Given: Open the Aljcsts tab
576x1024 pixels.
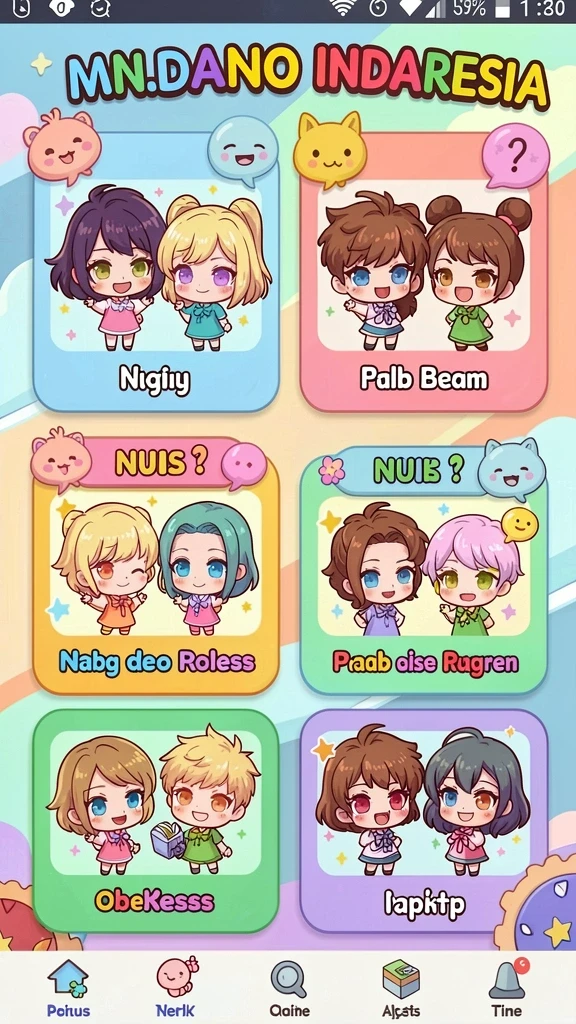Looking at the screenshot, I should tap(400, 987).
